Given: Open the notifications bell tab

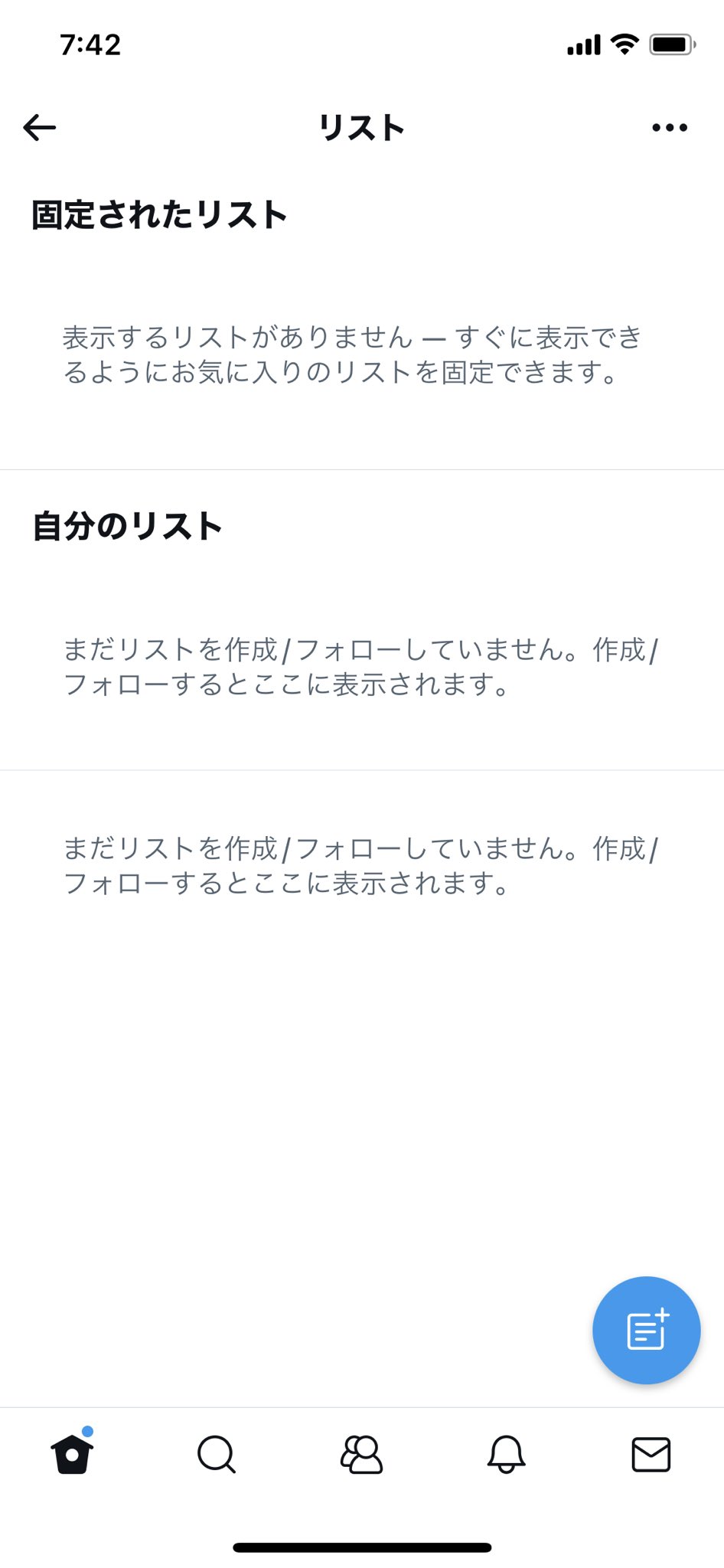Looking at the screenshot, I should (x=506, y=1454).
